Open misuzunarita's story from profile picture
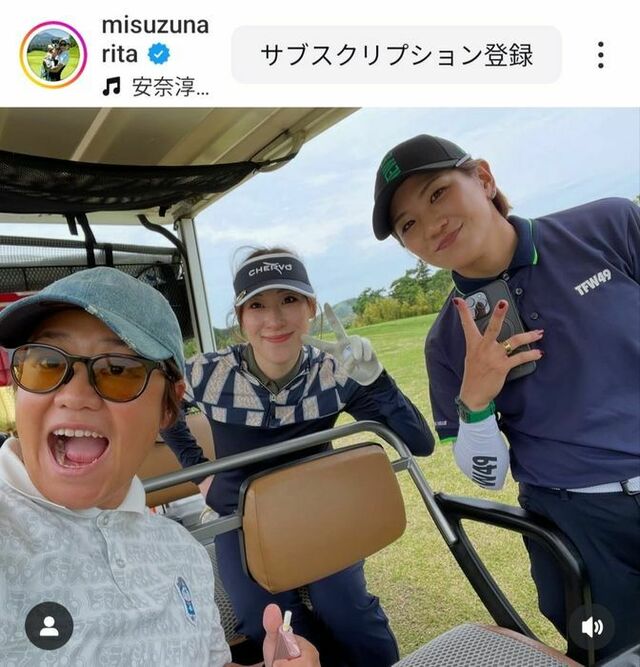Image resolution: width=640 pixels, height=667 pixels. coord(53,54)
